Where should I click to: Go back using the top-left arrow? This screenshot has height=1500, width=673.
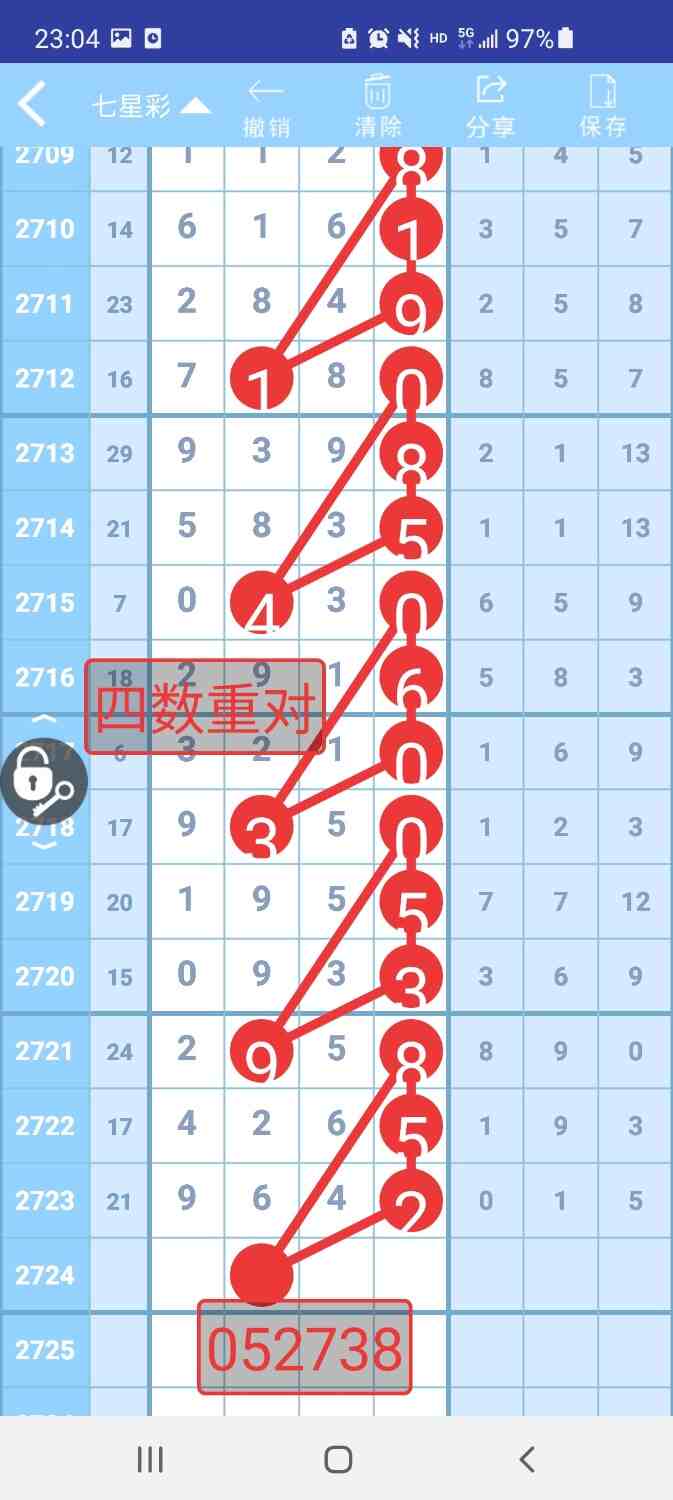point(32,104)
